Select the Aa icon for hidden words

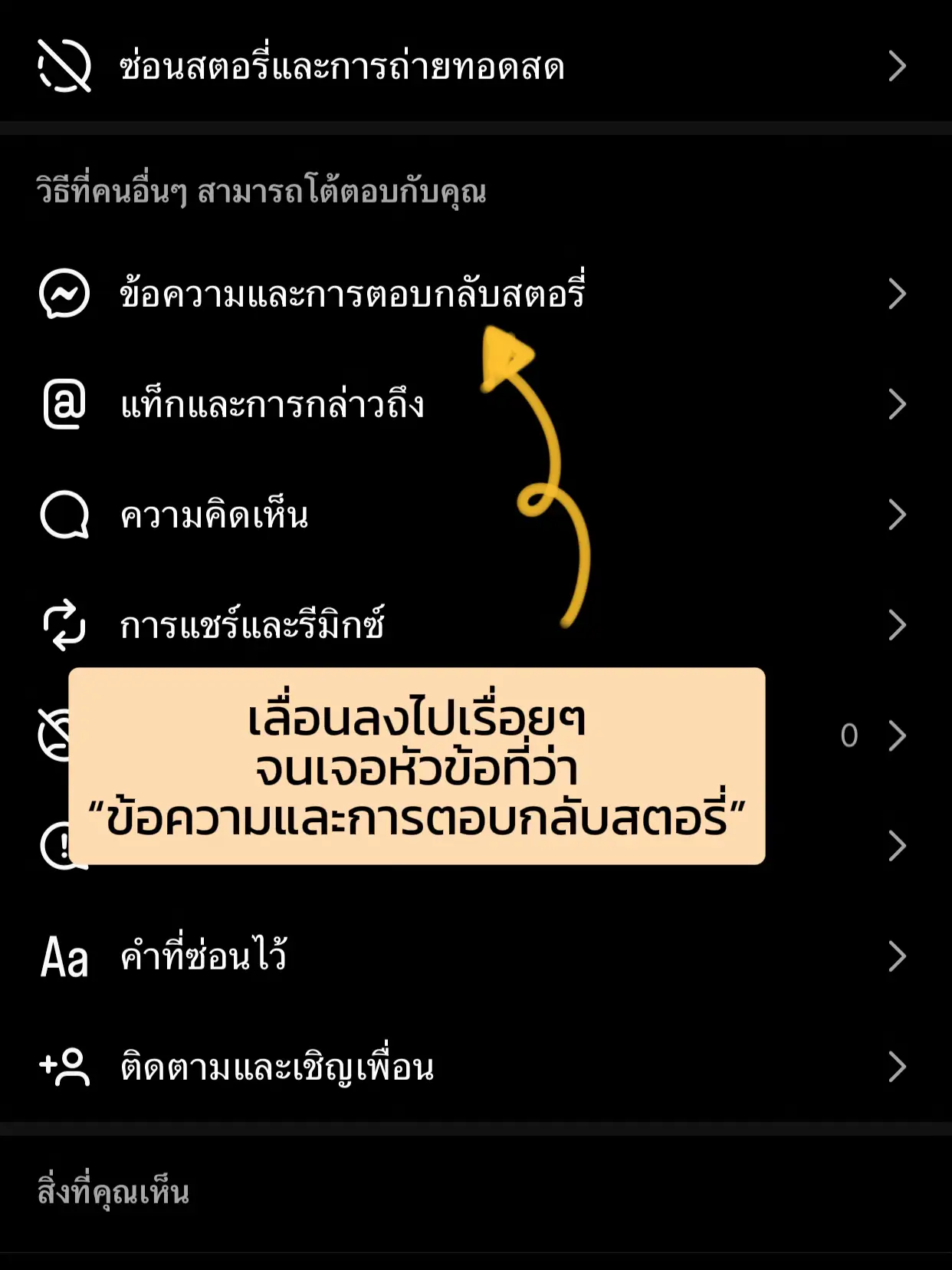click(65, 953)
